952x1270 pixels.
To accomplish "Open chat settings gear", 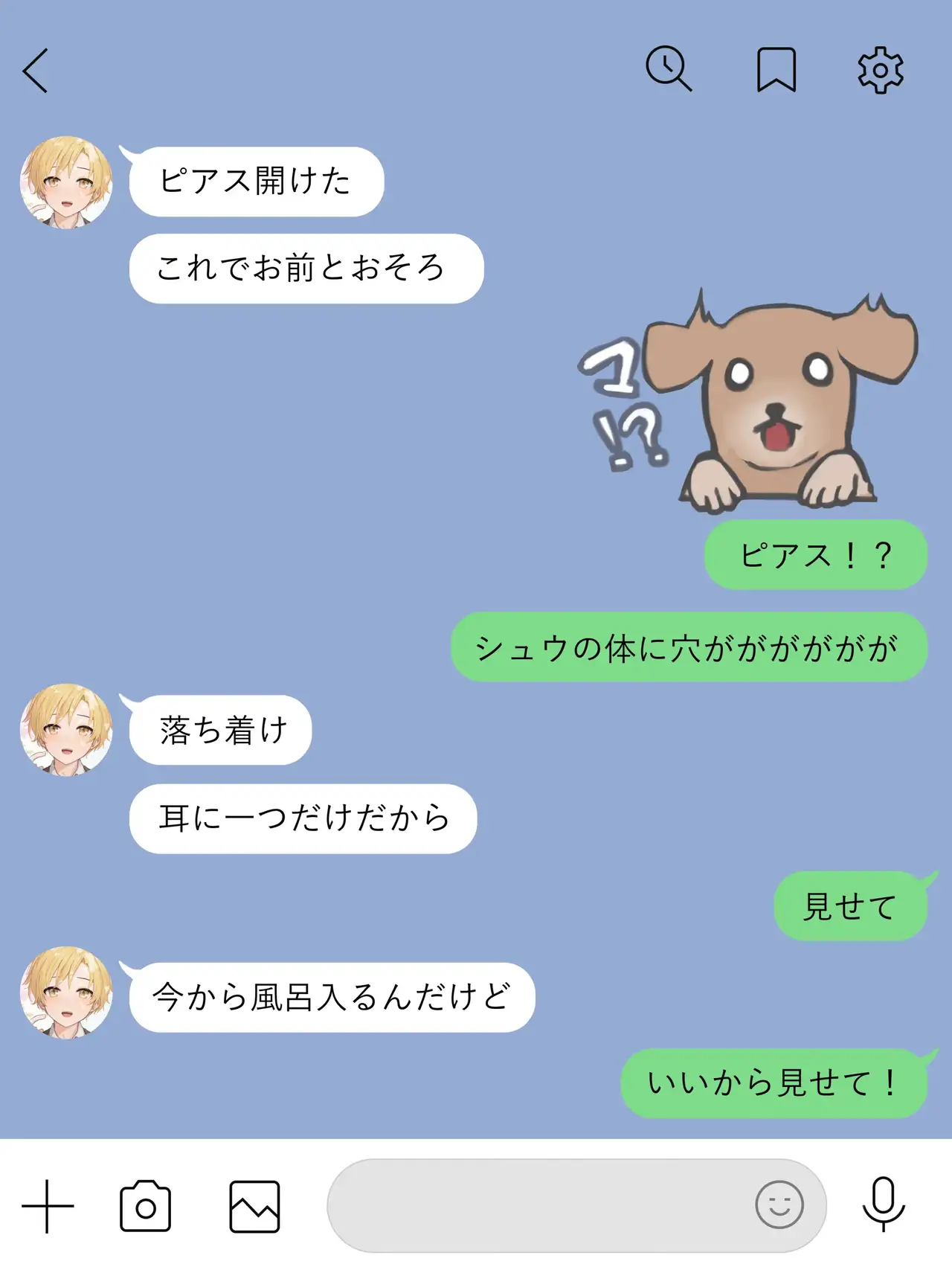I will click(x=881, y=71).
